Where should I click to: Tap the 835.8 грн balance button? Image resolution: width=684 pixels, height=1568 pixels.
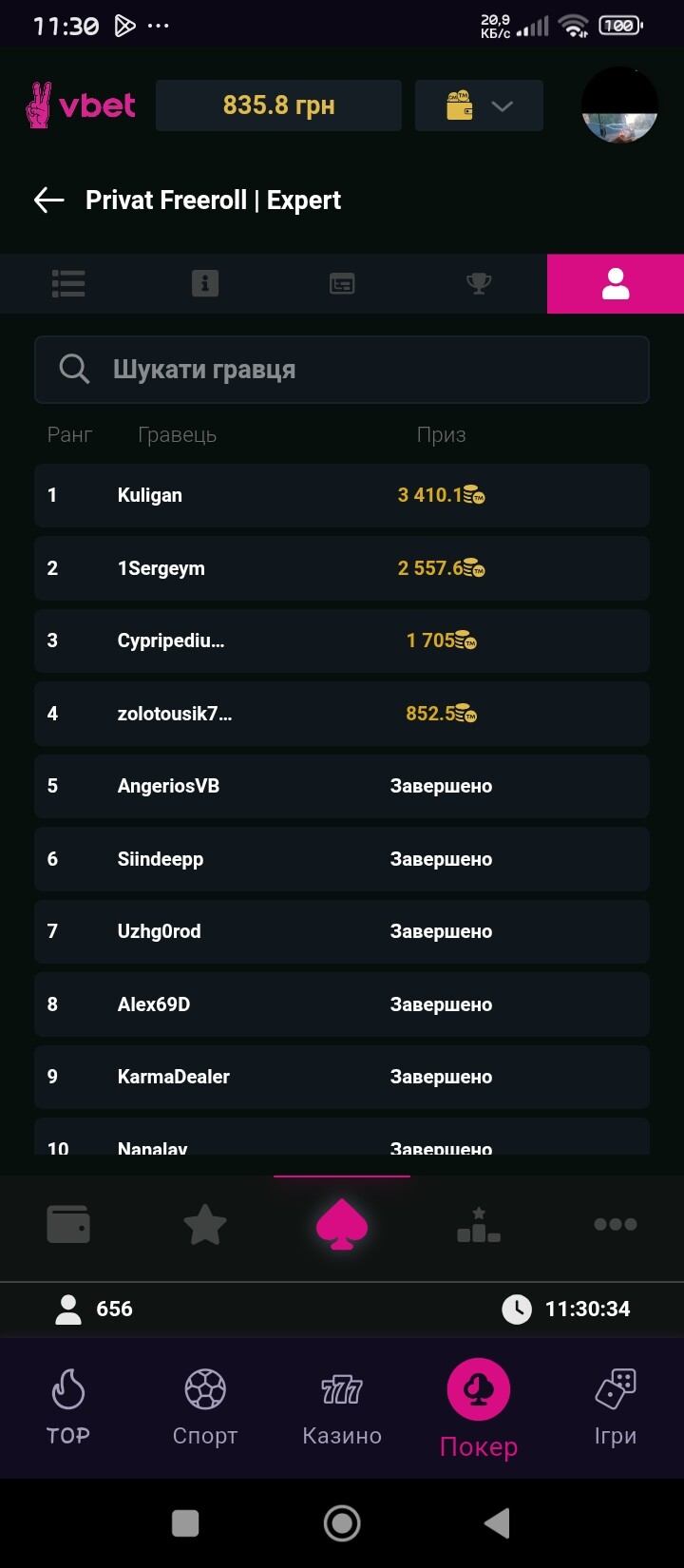point(278,105)
